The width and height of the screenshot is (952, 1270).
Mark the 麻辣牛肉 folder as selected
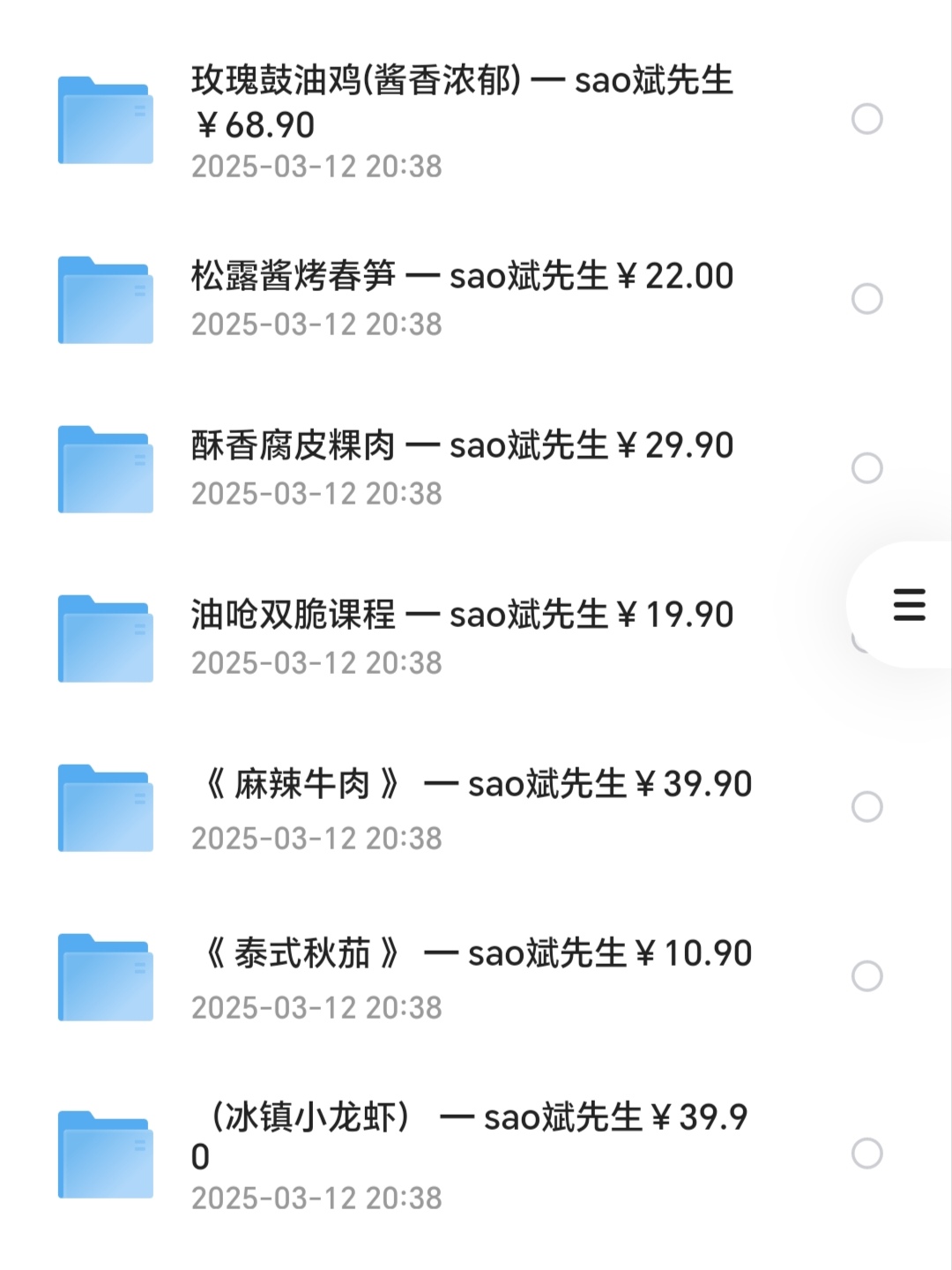coord(867,807)
